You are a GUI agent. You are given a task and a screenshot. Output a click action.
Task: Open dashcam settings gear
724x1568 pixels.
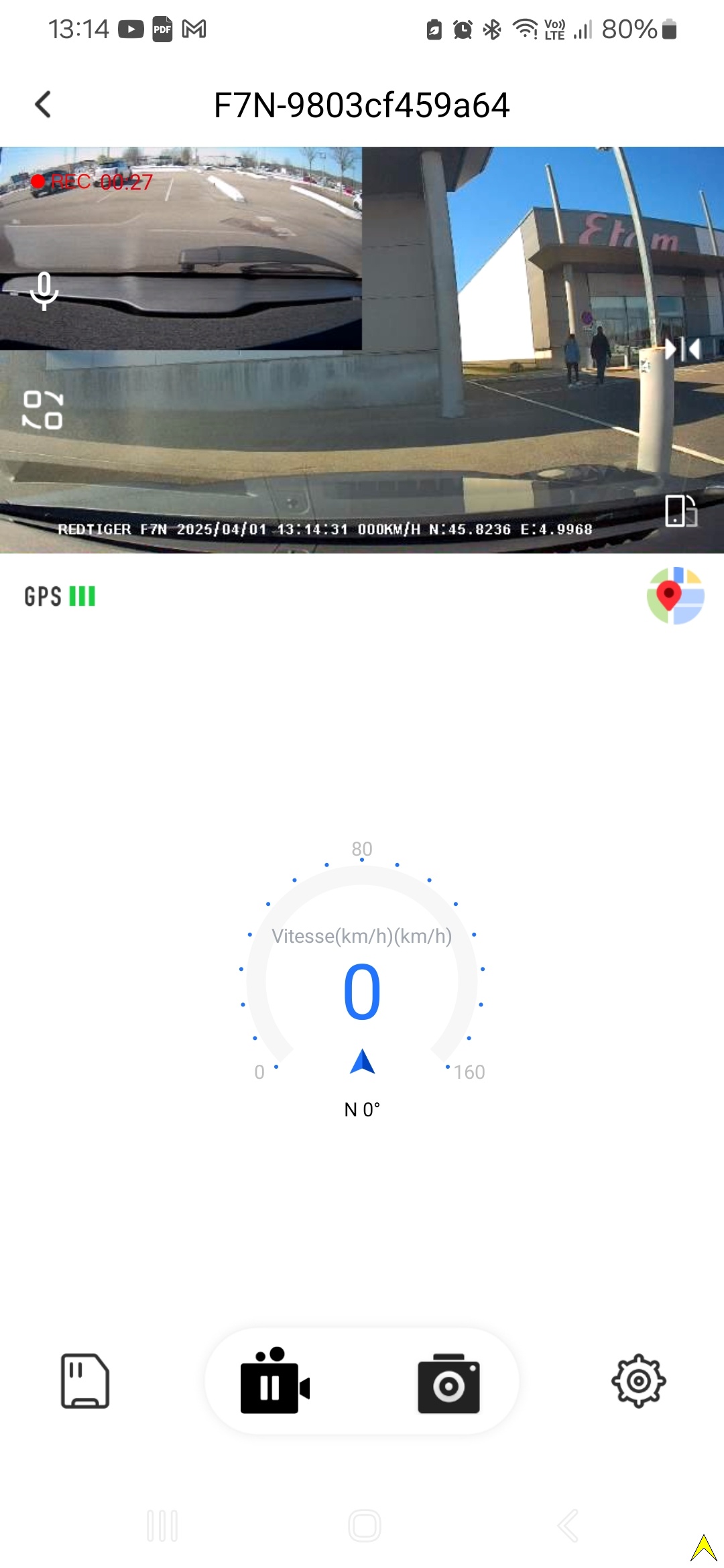pyautogui.click(x=639, y=1381)
